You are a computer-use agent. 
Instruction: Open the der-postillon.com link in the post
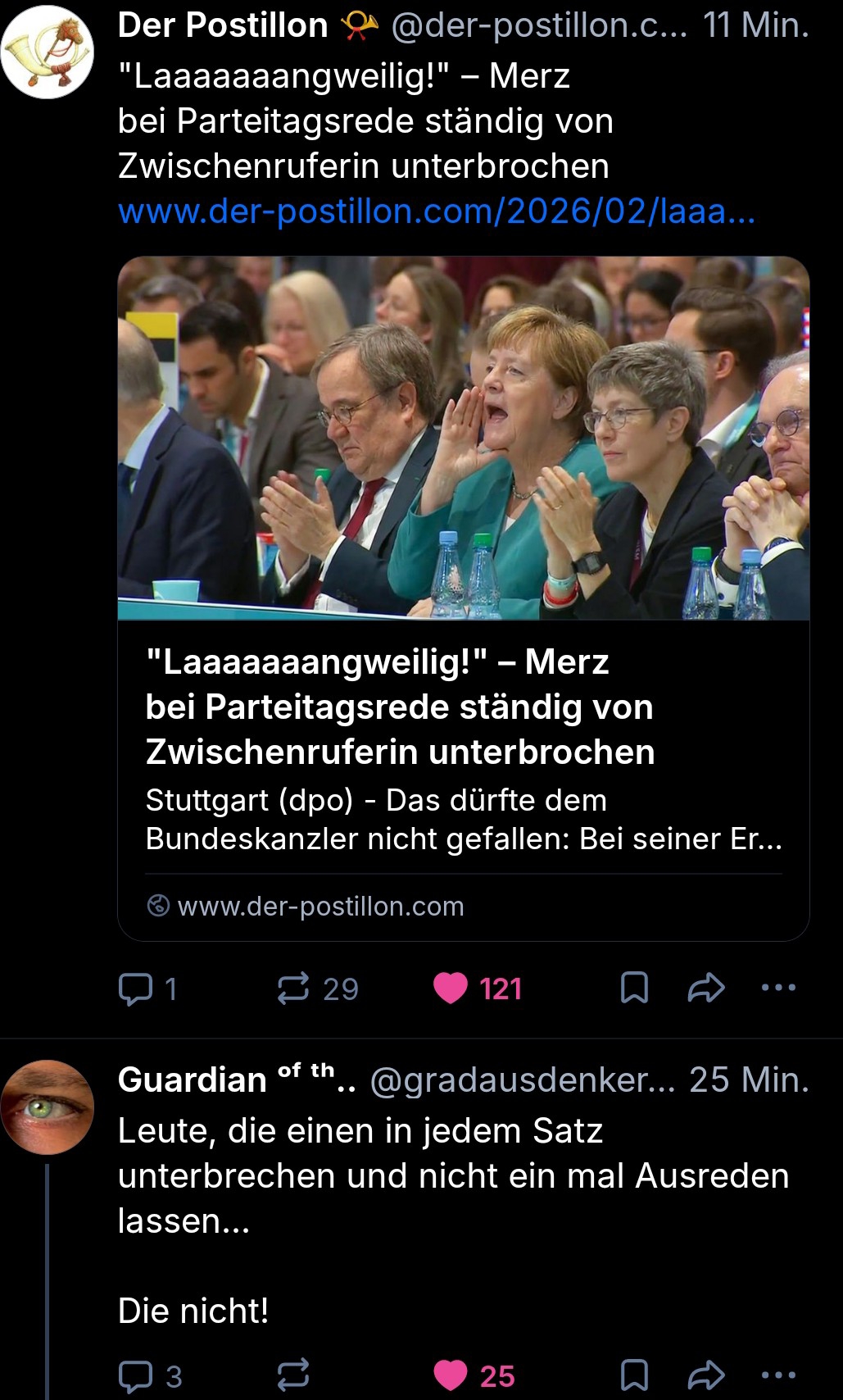click(x=436, y=211)
